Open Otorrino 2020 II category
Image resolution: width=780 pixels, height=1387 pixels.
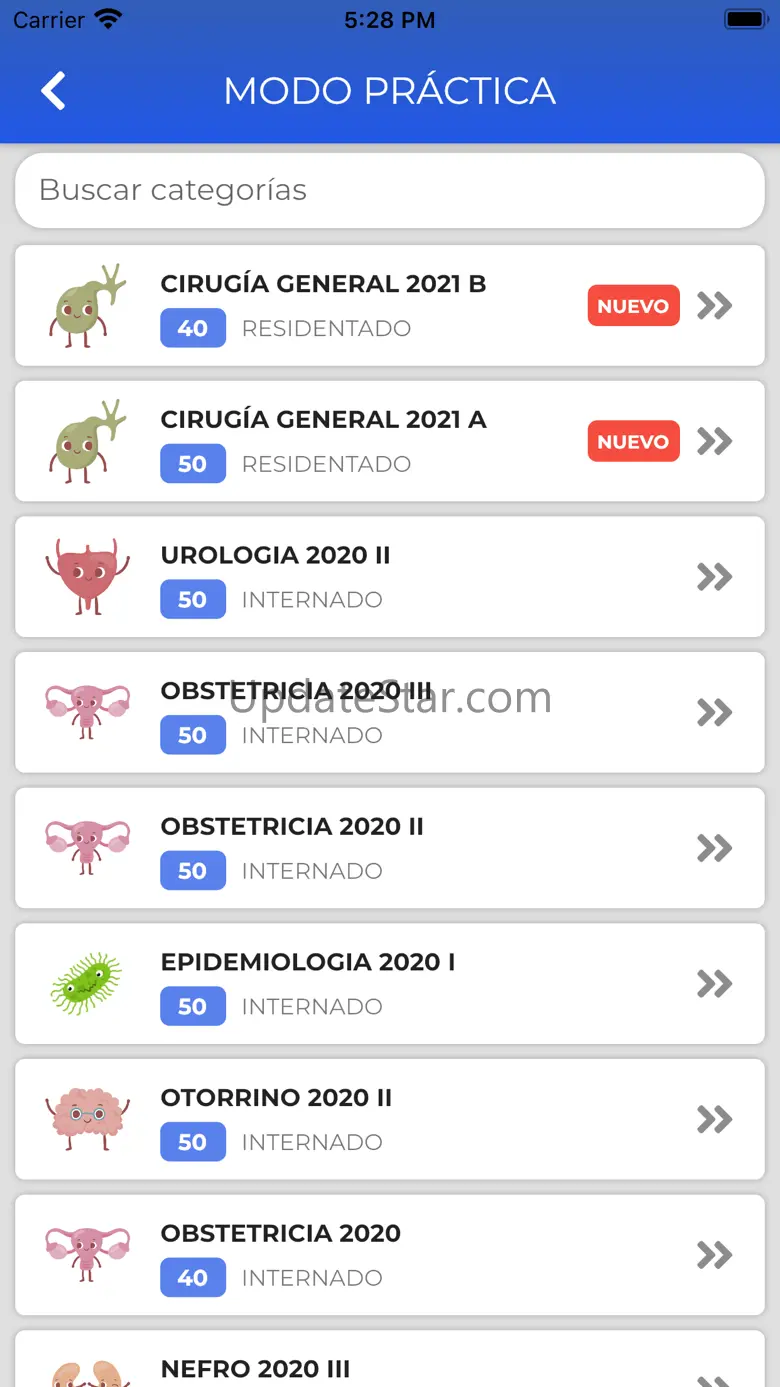(390, 1119)
